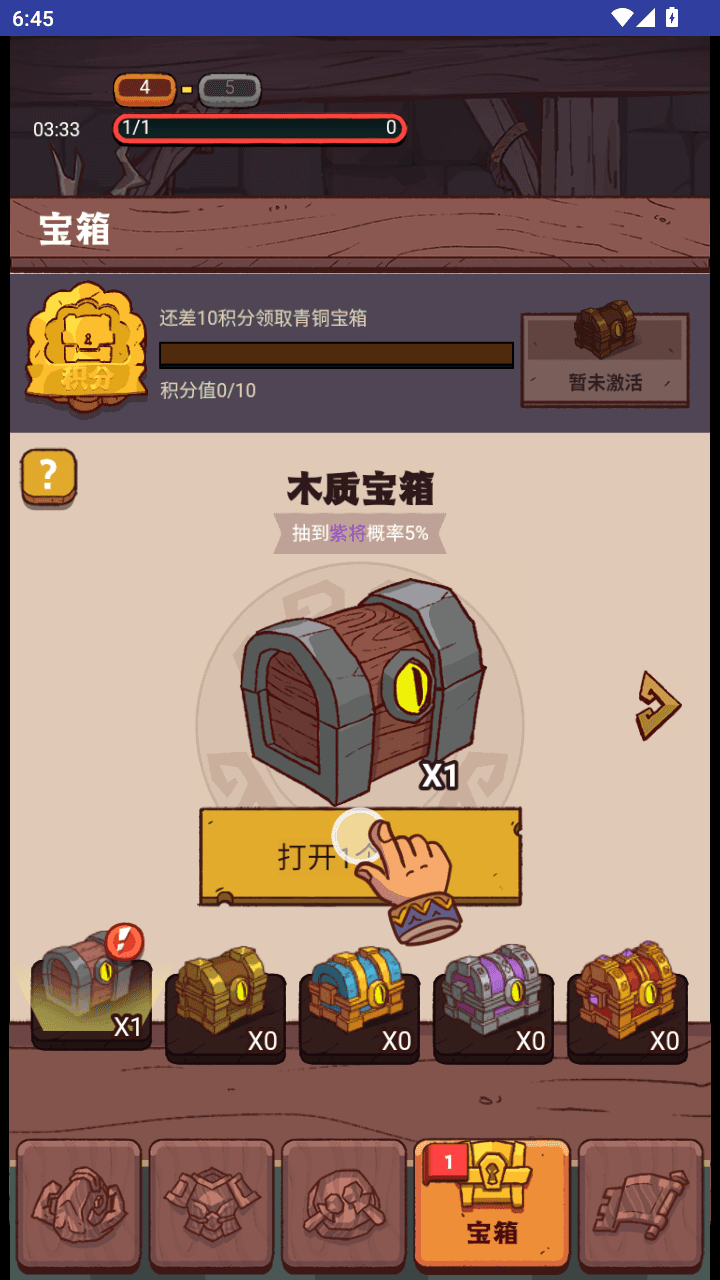Open the wooden chest help panel via question mark icon

pos(48,478)
